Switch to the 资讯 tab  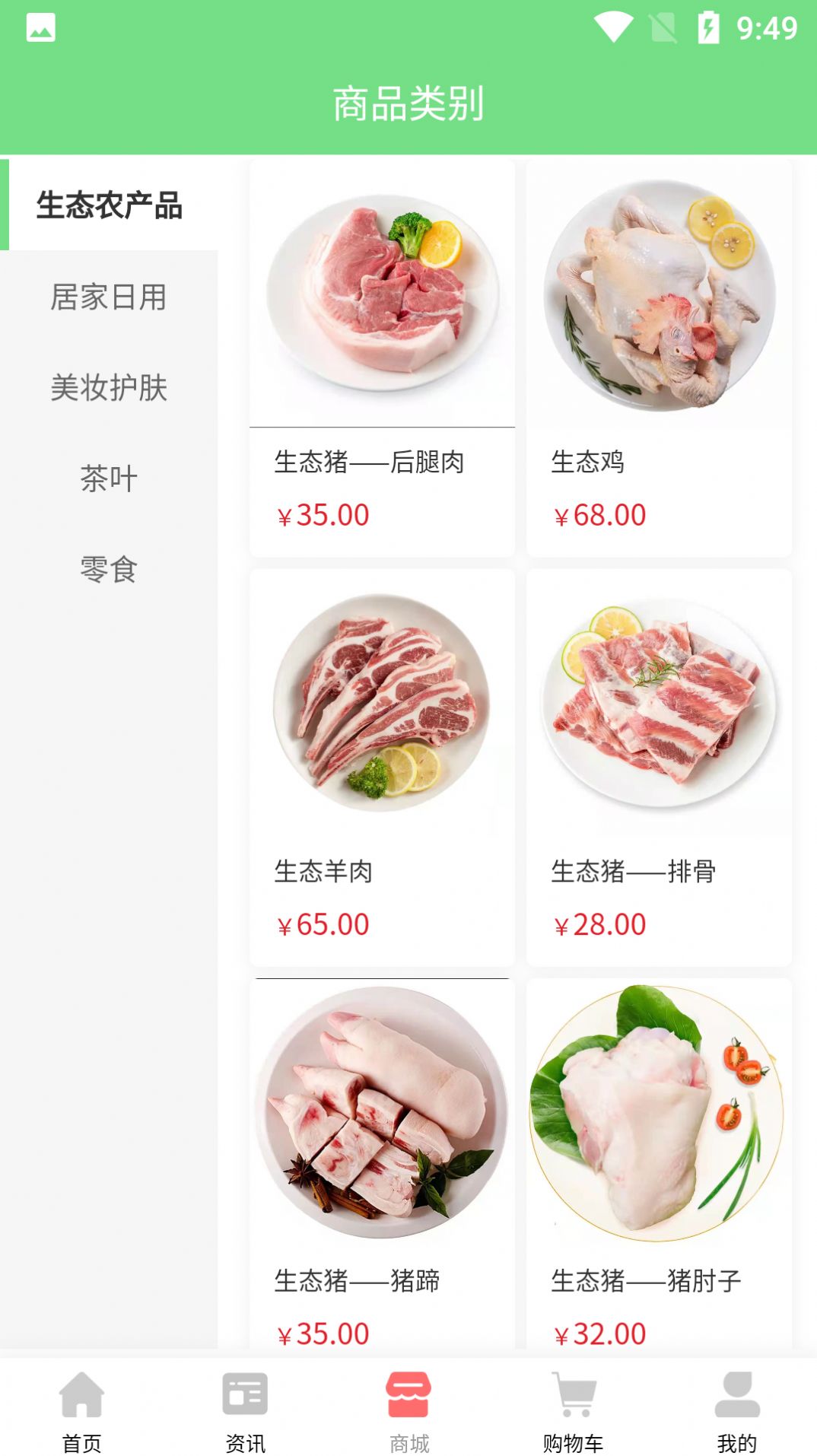click(x=245, y=1410)
